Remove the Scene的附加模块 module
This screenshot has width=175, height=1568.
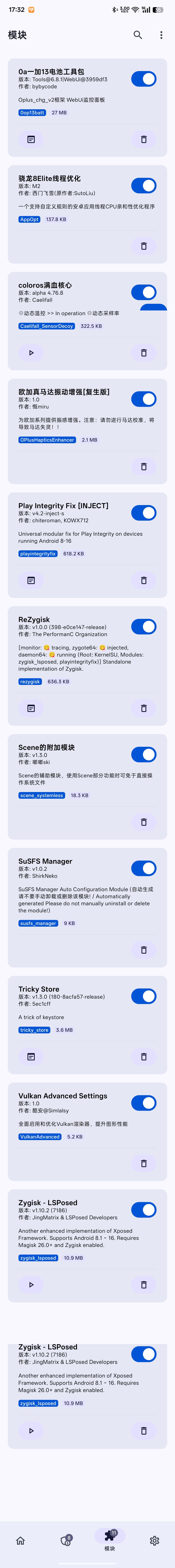click(x=144, y=822)
